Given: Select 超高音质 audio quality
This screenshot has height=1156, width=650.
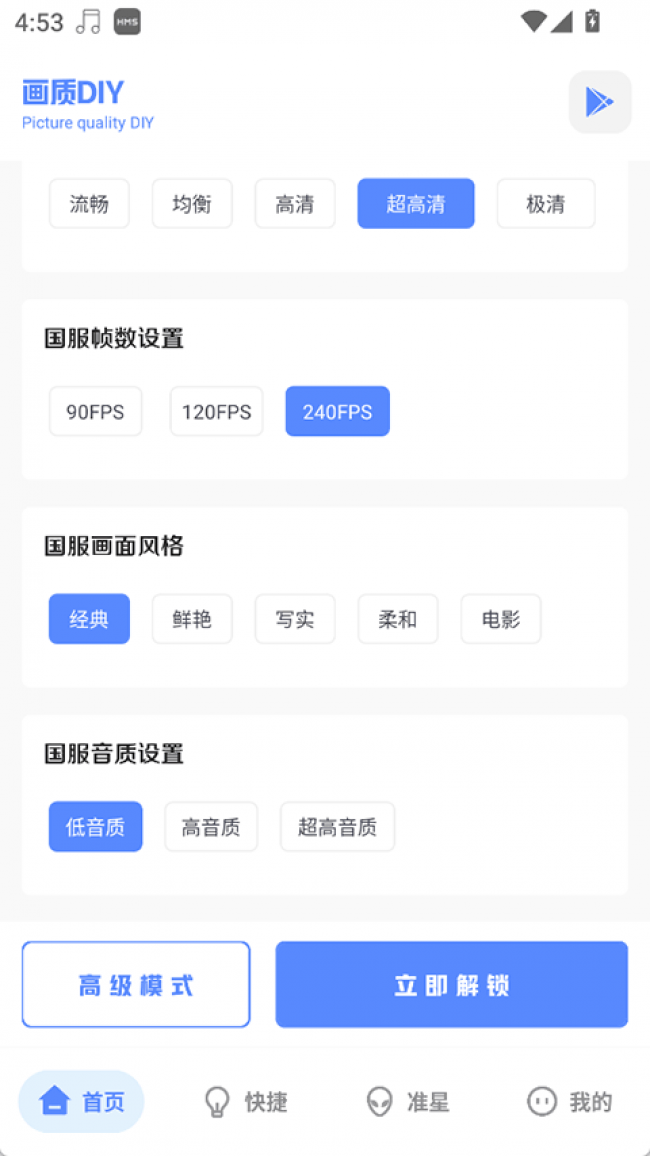Looking at the screenshot, I should click(x=337, y=826).
